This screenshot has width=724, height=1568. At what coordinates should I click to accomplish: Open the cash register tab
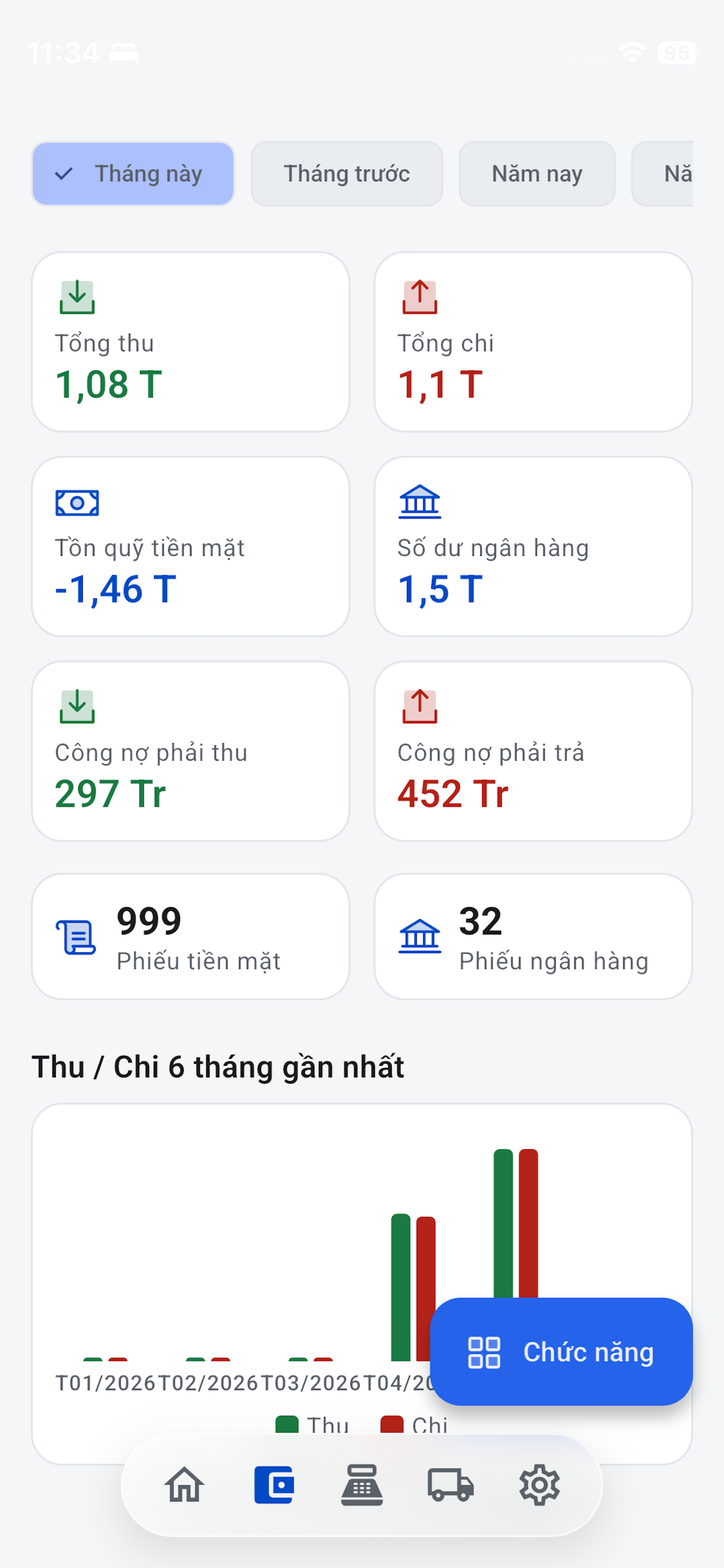362,1485
